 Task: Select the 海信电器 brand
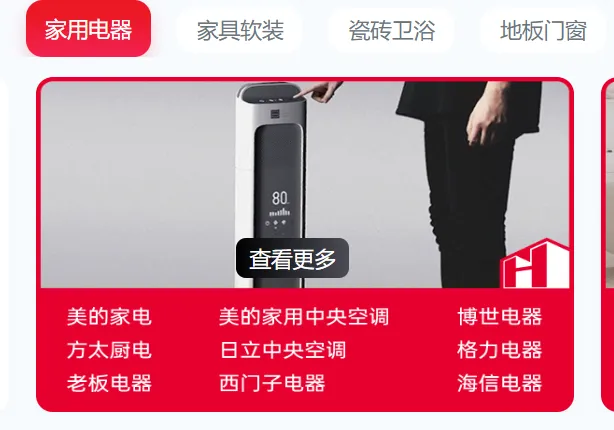point(499,383)
